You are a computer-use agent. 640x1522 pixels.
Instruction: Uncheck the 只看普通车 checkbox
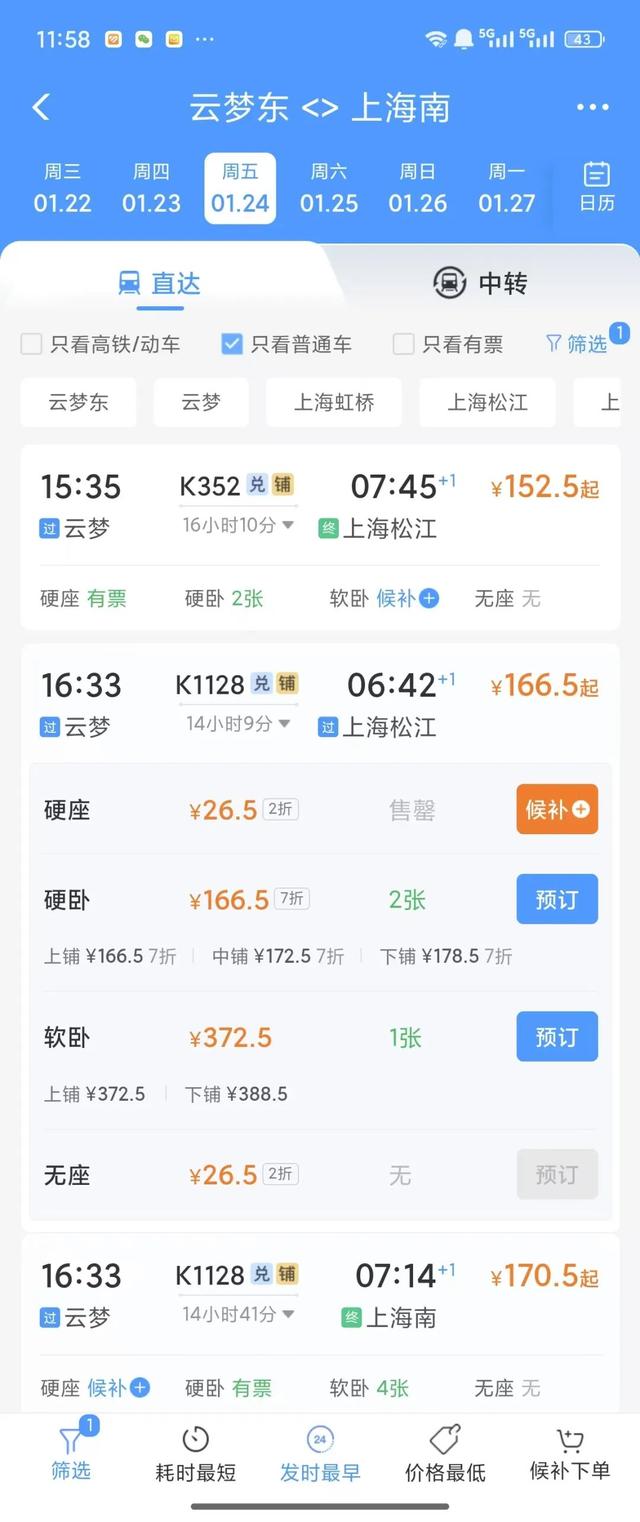tap(232, 344)
